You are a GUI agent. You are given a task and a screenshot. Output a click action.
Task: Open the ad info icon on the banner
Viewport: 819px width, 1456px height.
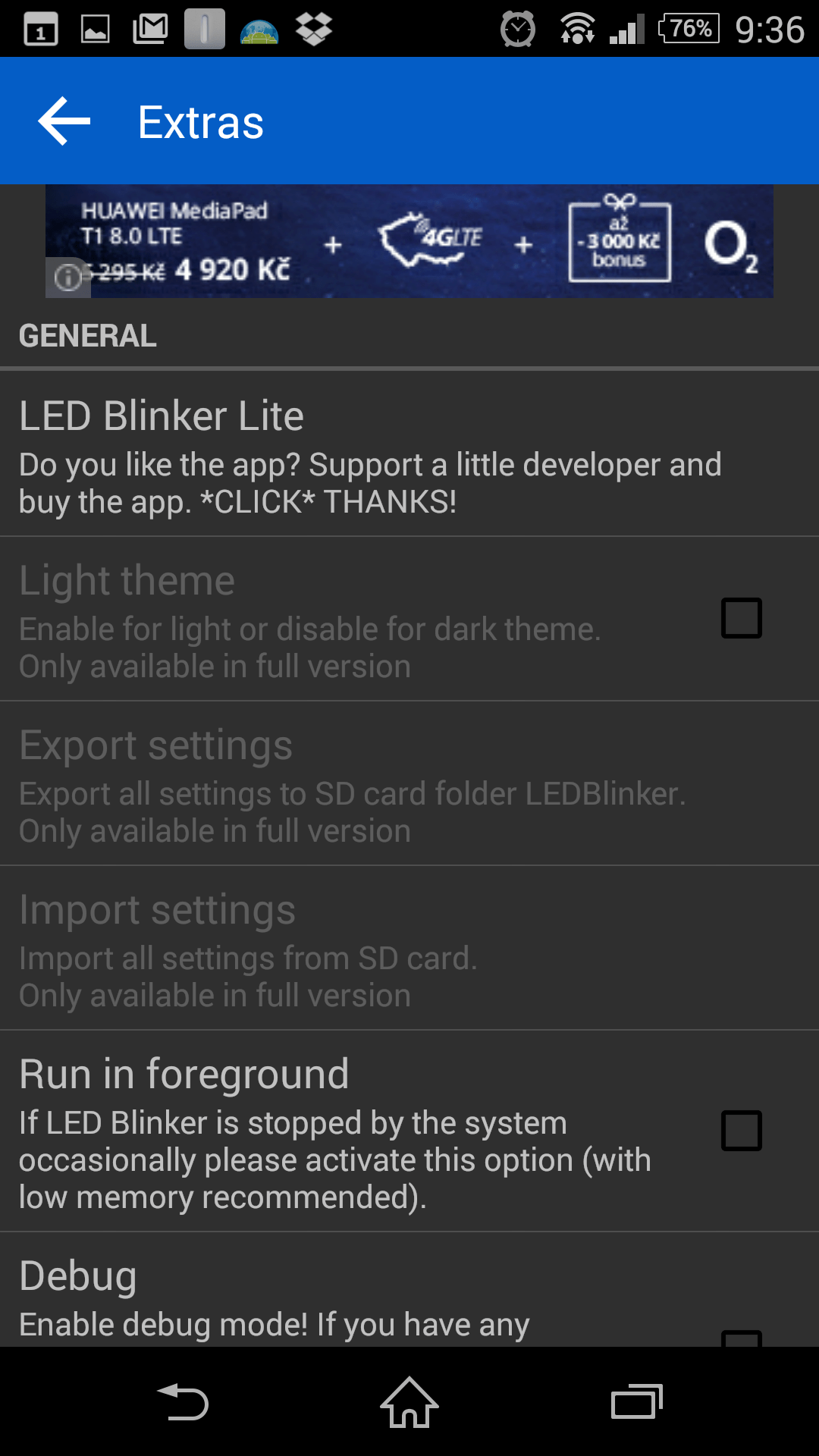[x=68, y=277]
